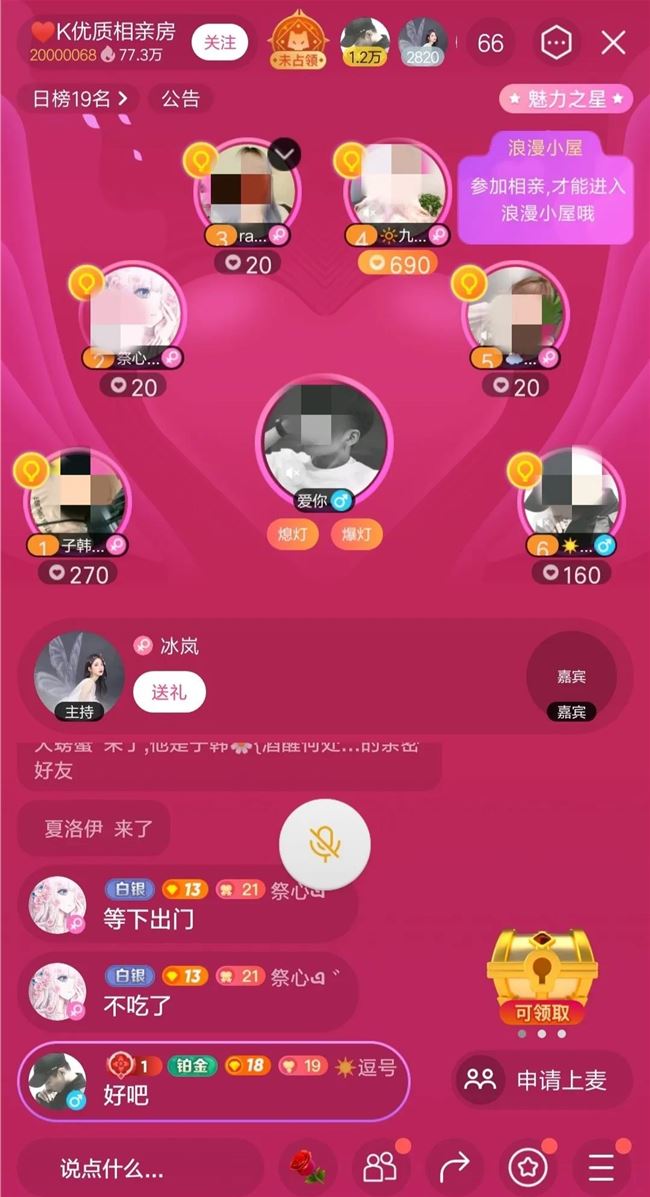Viewport: 650px width, 1197px height.
Task: Send a rose gift
Action: pyautogui.click(x=307, y=1167)
